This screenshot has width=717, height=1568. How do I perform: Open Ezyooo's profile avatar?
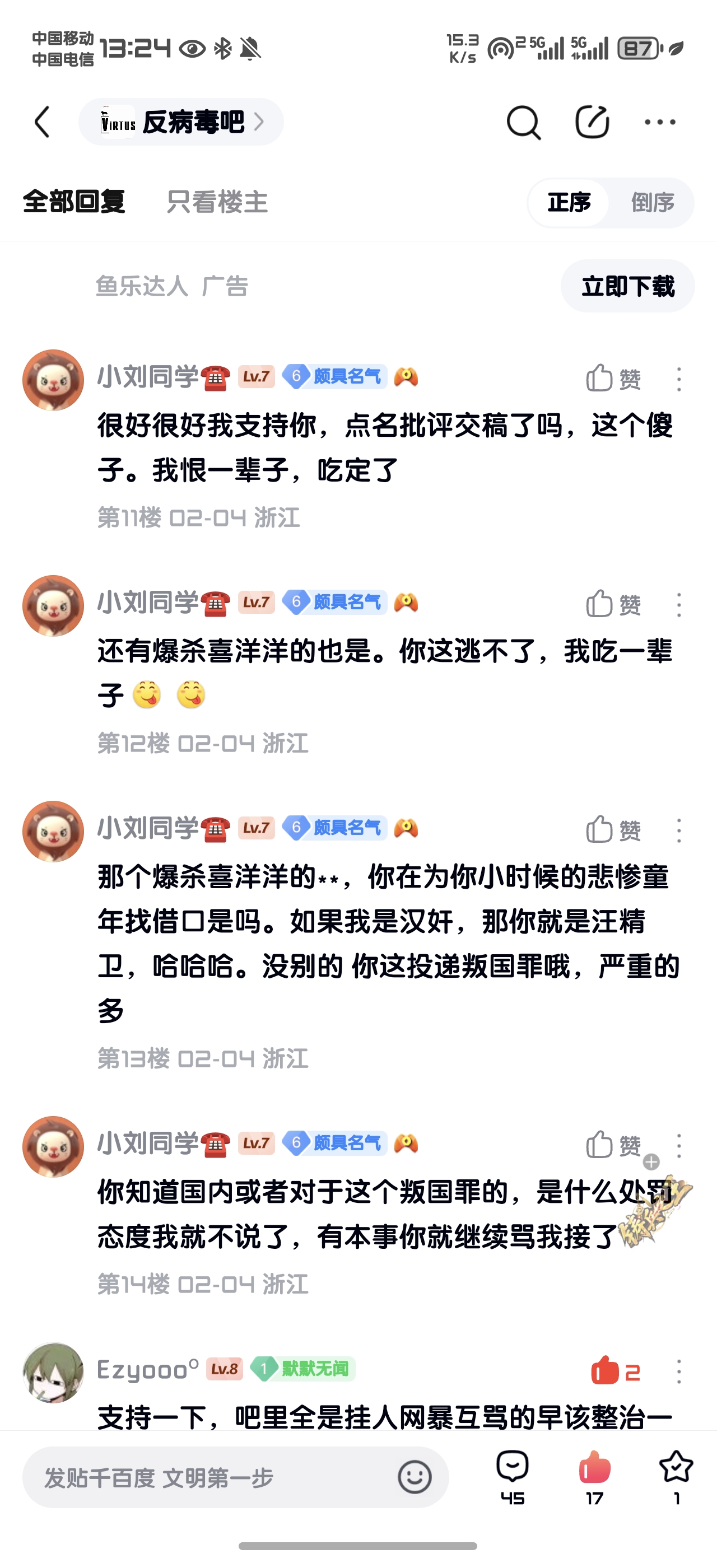tap(53, 1373)
